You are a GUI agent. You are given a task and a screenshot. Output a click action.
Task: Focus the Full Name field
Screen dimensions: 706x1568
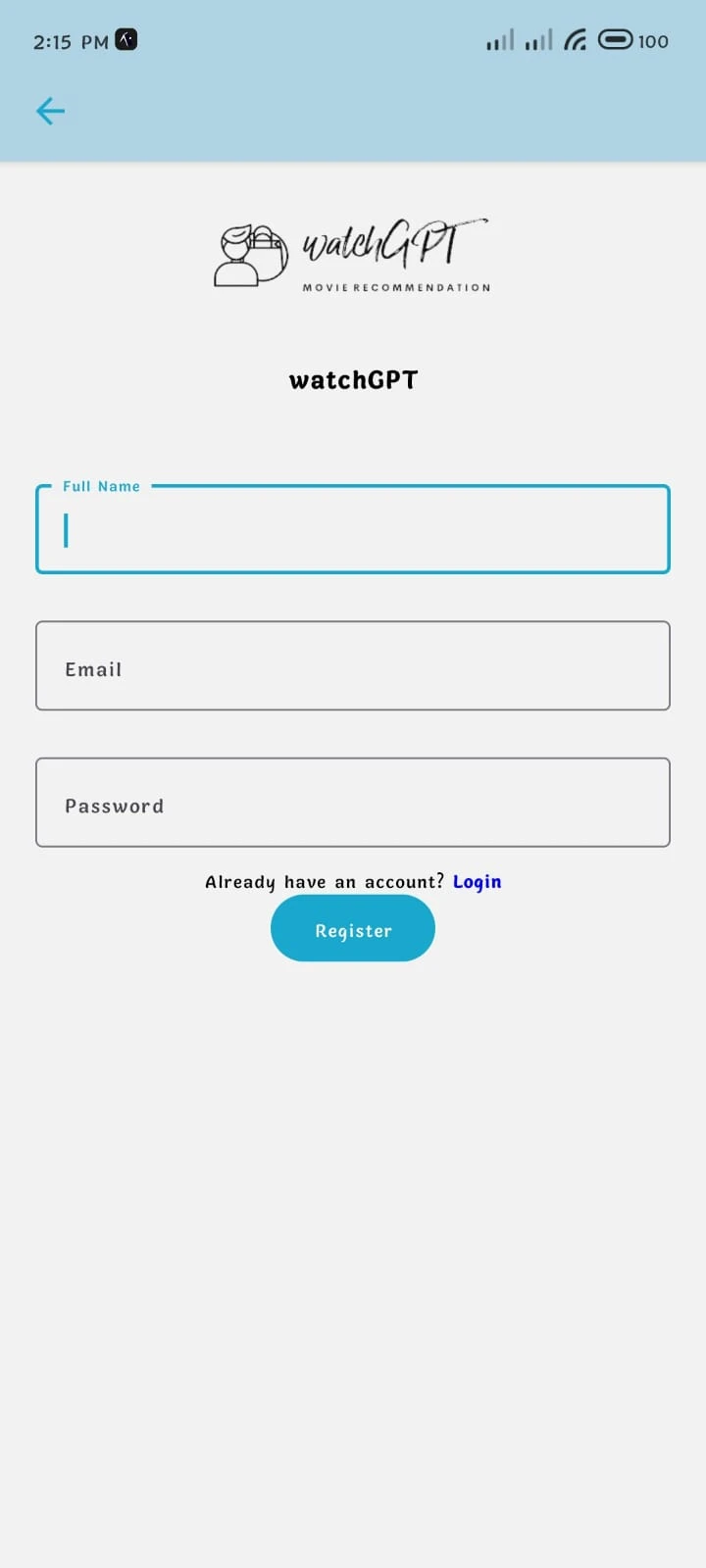coord(353,529)
